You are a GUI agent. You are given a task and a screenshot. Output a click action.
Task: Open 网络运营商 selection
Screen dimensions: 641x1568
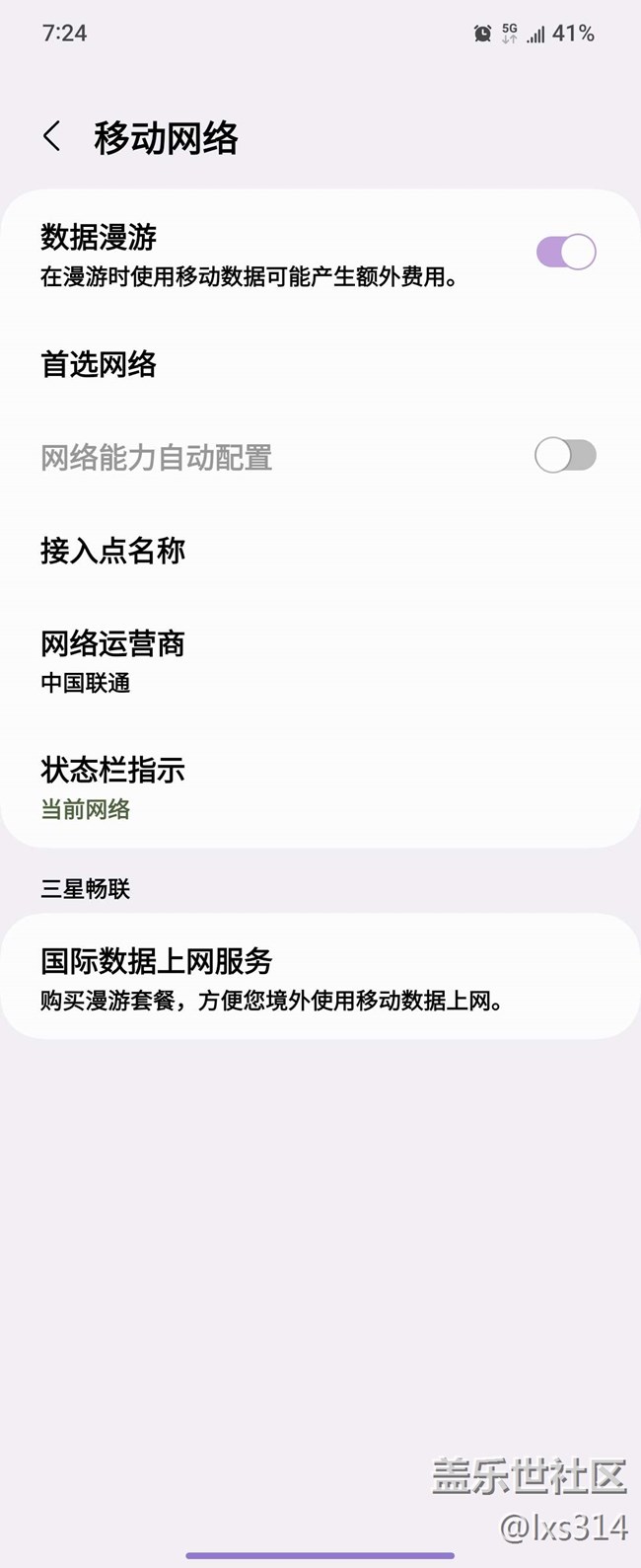(112, 659)
